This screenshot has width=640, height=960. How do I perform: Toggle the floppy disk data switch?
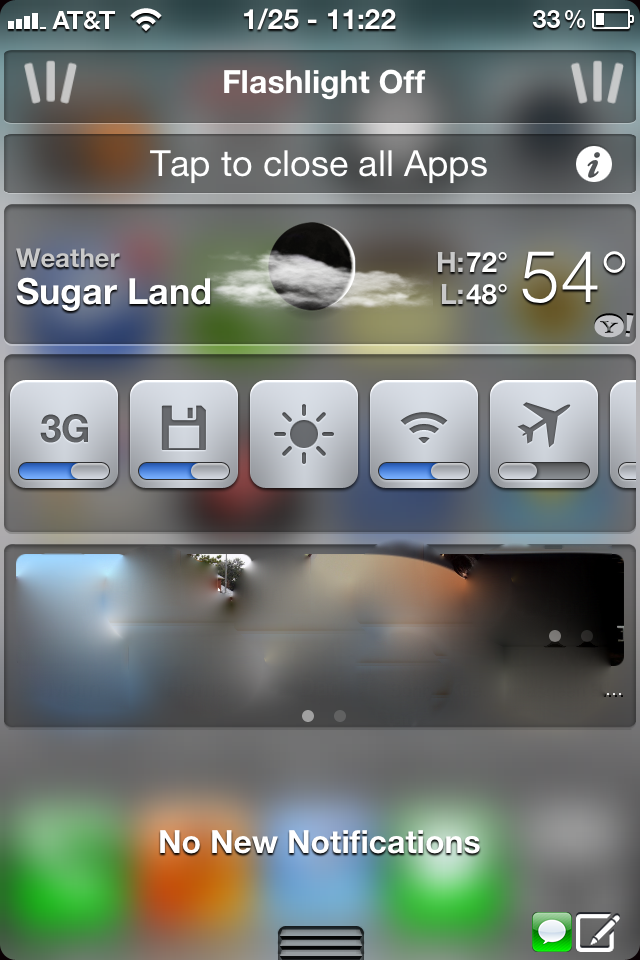coord(184,434)
